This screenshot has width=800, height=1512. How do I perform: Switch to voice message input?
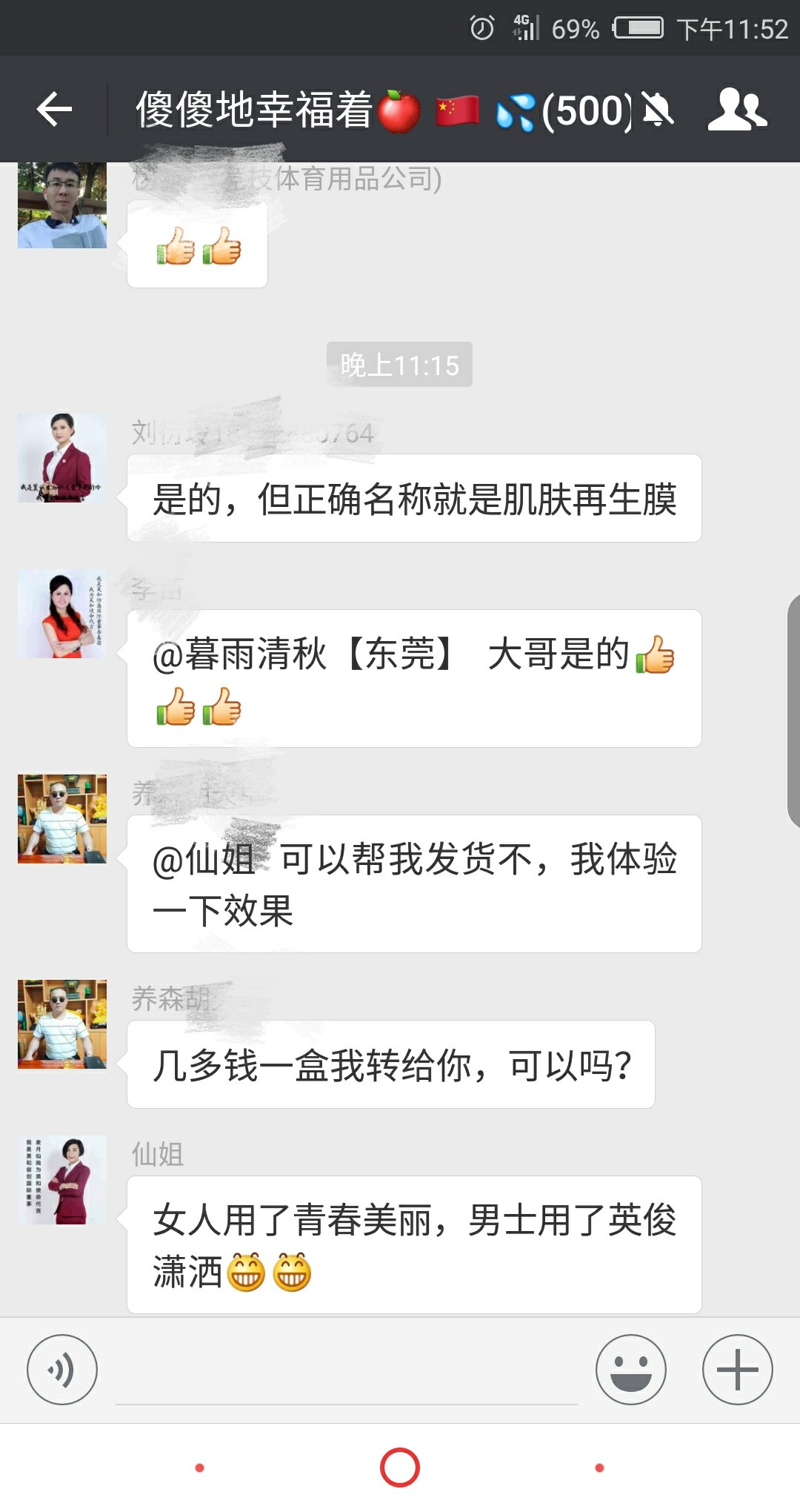pyautogui.click(x=61, y=1370)
